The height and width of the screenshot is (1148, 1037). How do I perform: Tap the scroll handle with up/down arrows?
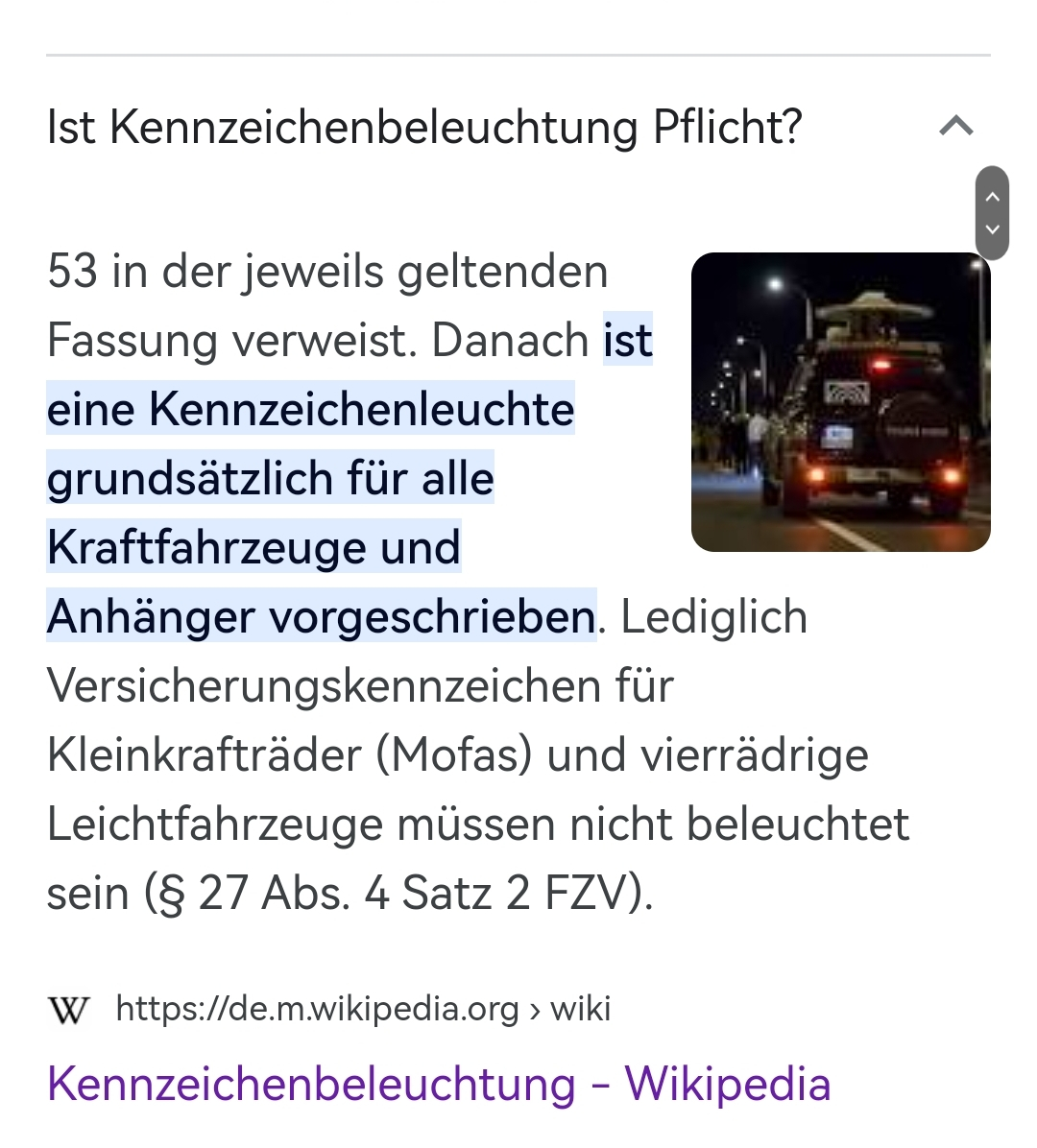point(992,213)
